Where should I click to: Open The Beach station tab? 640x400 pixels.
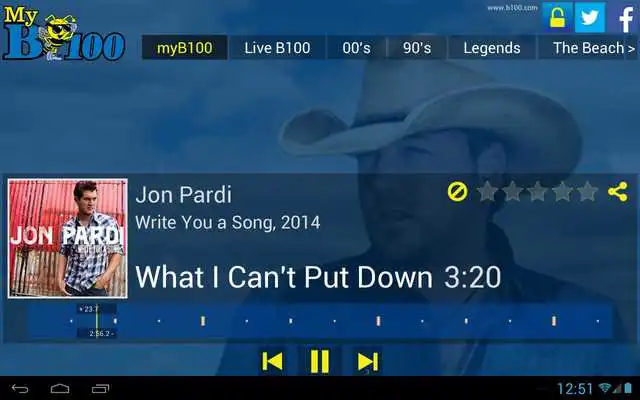tap(592, 47)
